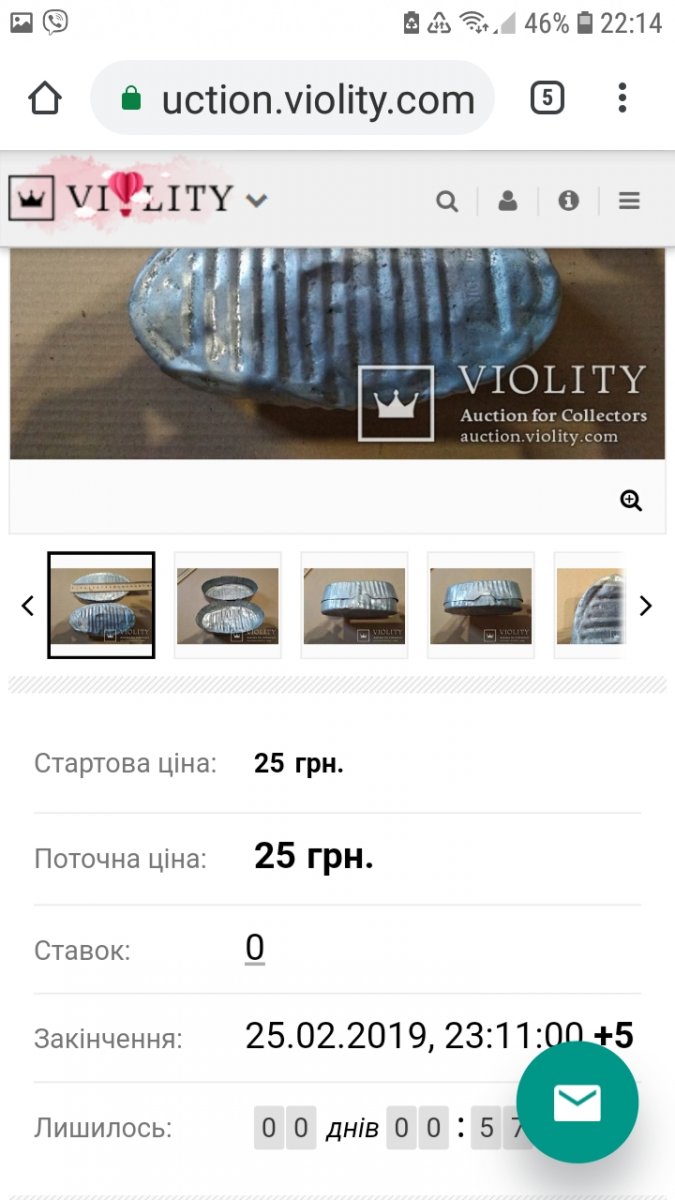Show previous thumbnails with left arrow

tap(28, 605)
